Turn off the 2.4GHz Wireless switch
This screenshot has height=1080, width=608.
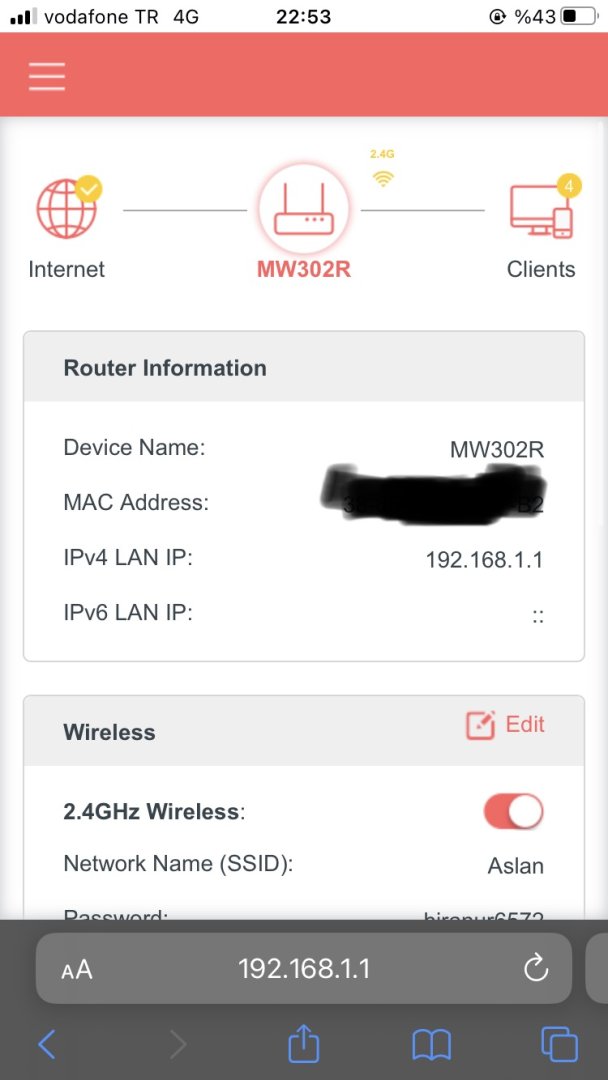pyautogui.click(x=513, y=811)
